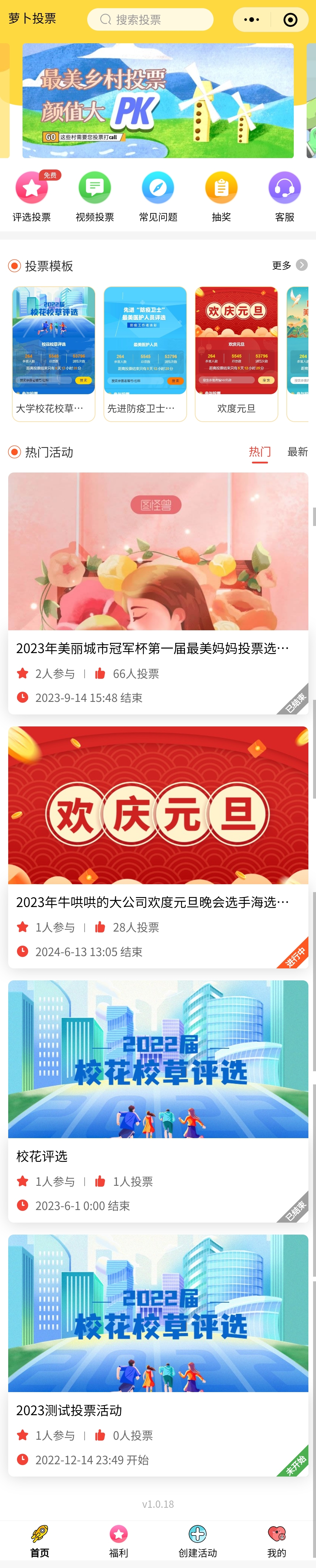Viewport: 316px width, 1568px height.
Task: View 常见问题 help
Action: pyautogui.click(x=158, y=196)
